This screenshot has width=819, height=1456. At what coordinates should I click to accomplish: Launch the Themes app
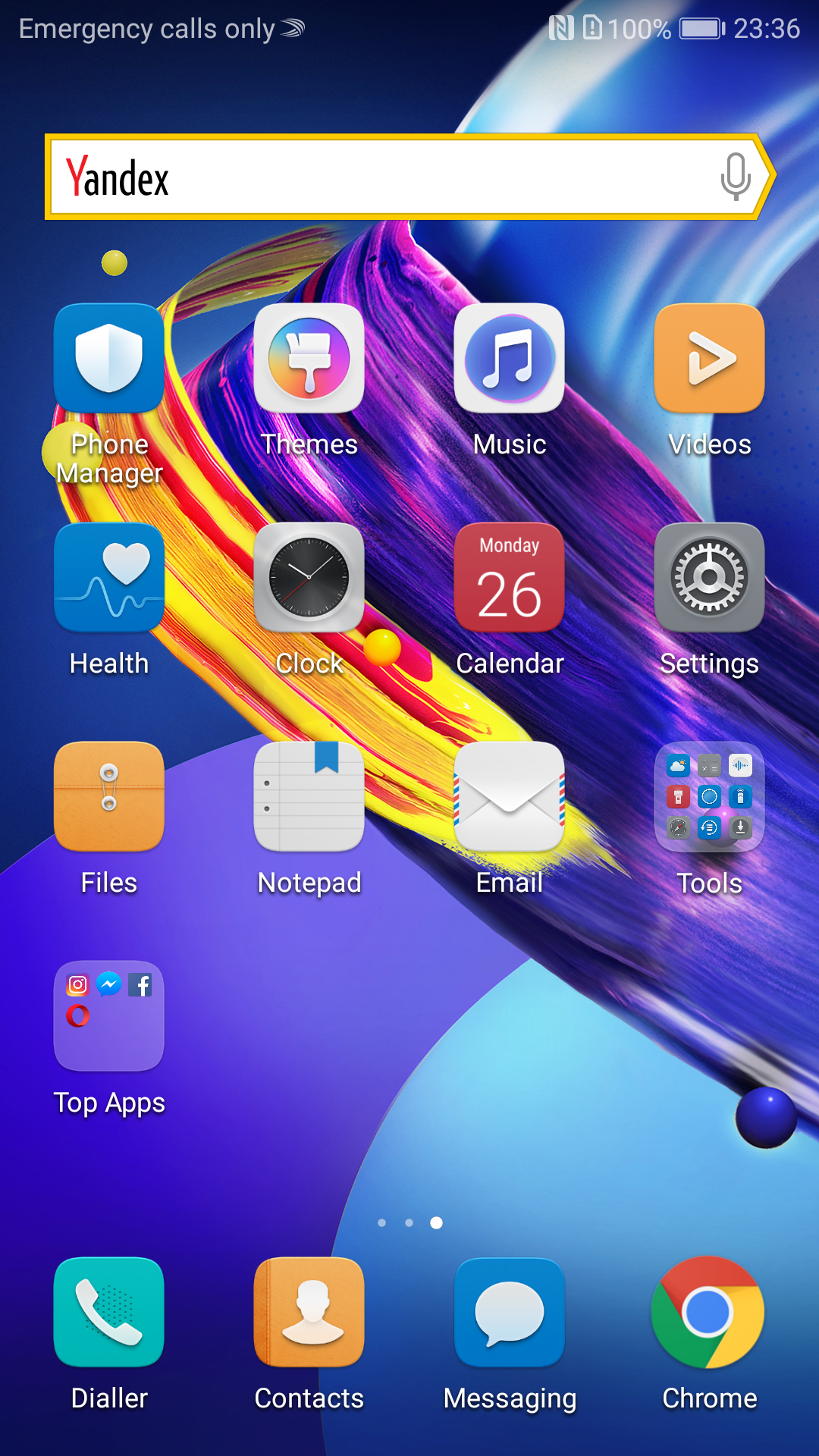[309, 359]
